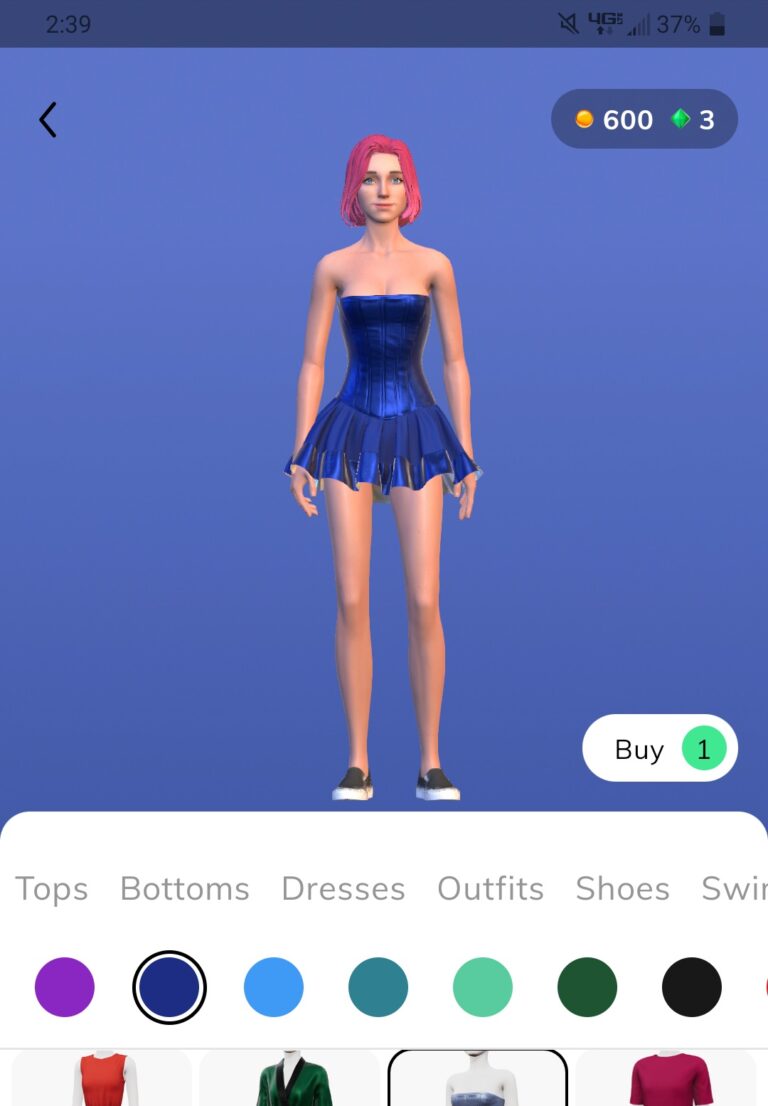
Task: Open the Dresses category
Action: tap(343, 888)
